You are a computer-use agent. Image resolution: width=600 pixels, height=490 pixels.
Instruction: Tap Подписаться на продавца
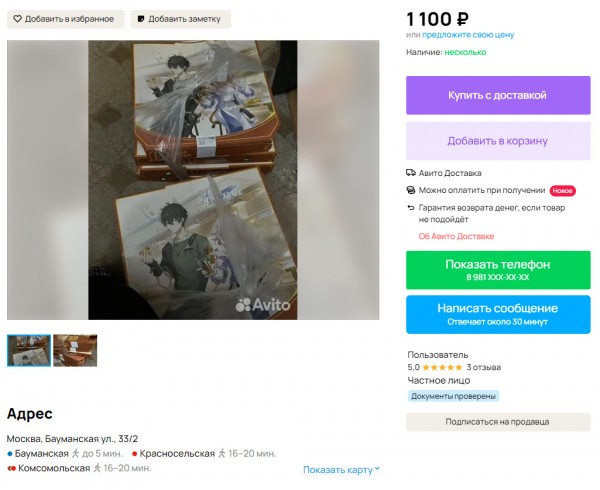coord(497,422)
